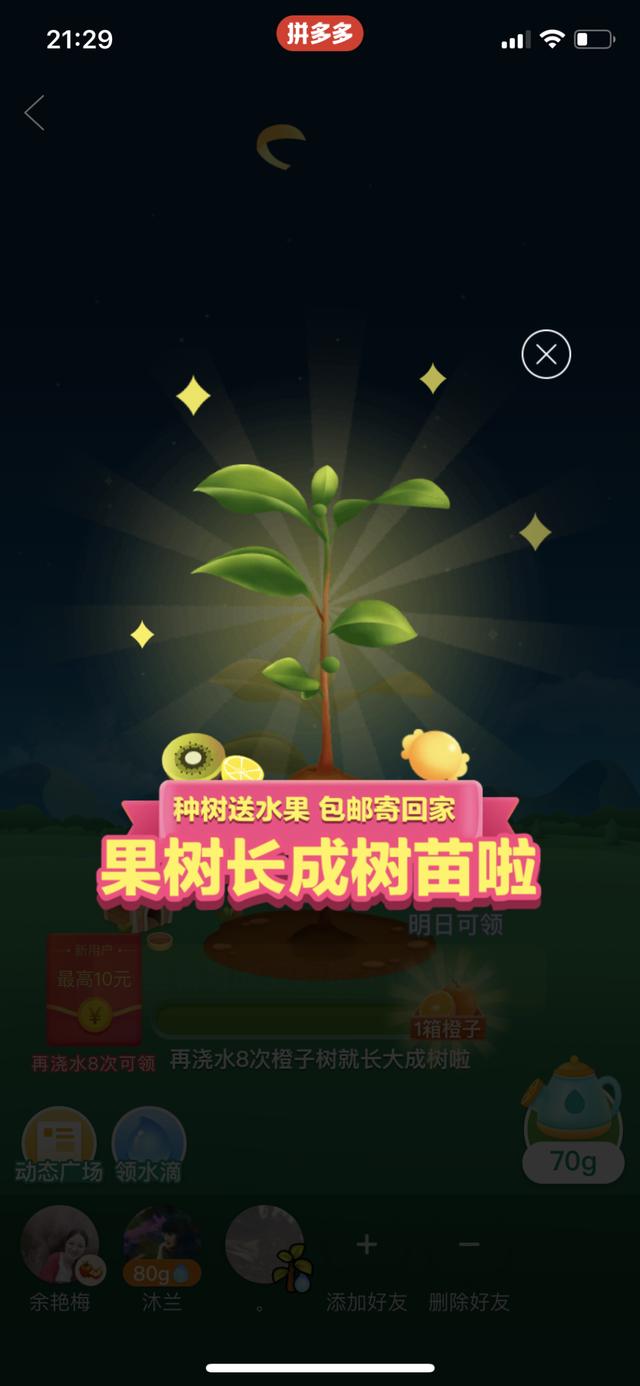Visit friend 沐兰's orchard
This screenshot has width=640, height=1386.
tap(161, 1245)
